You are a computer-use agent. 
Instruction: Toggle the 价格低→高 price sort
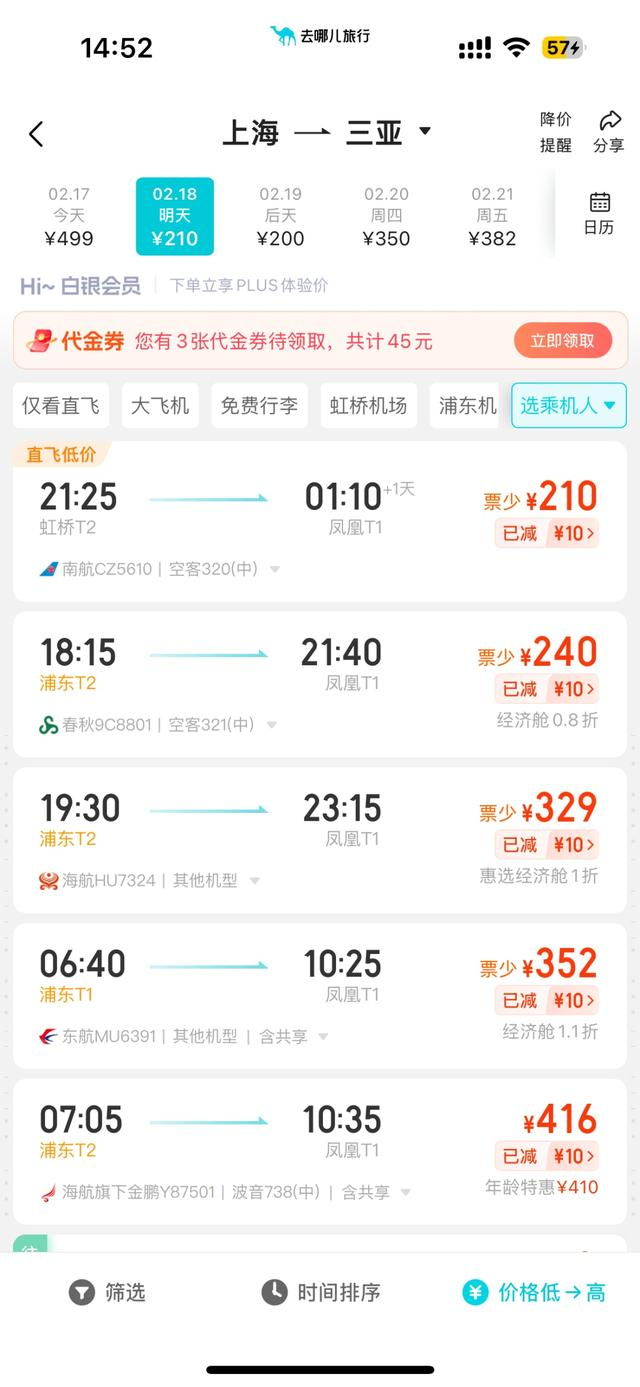534,1292
